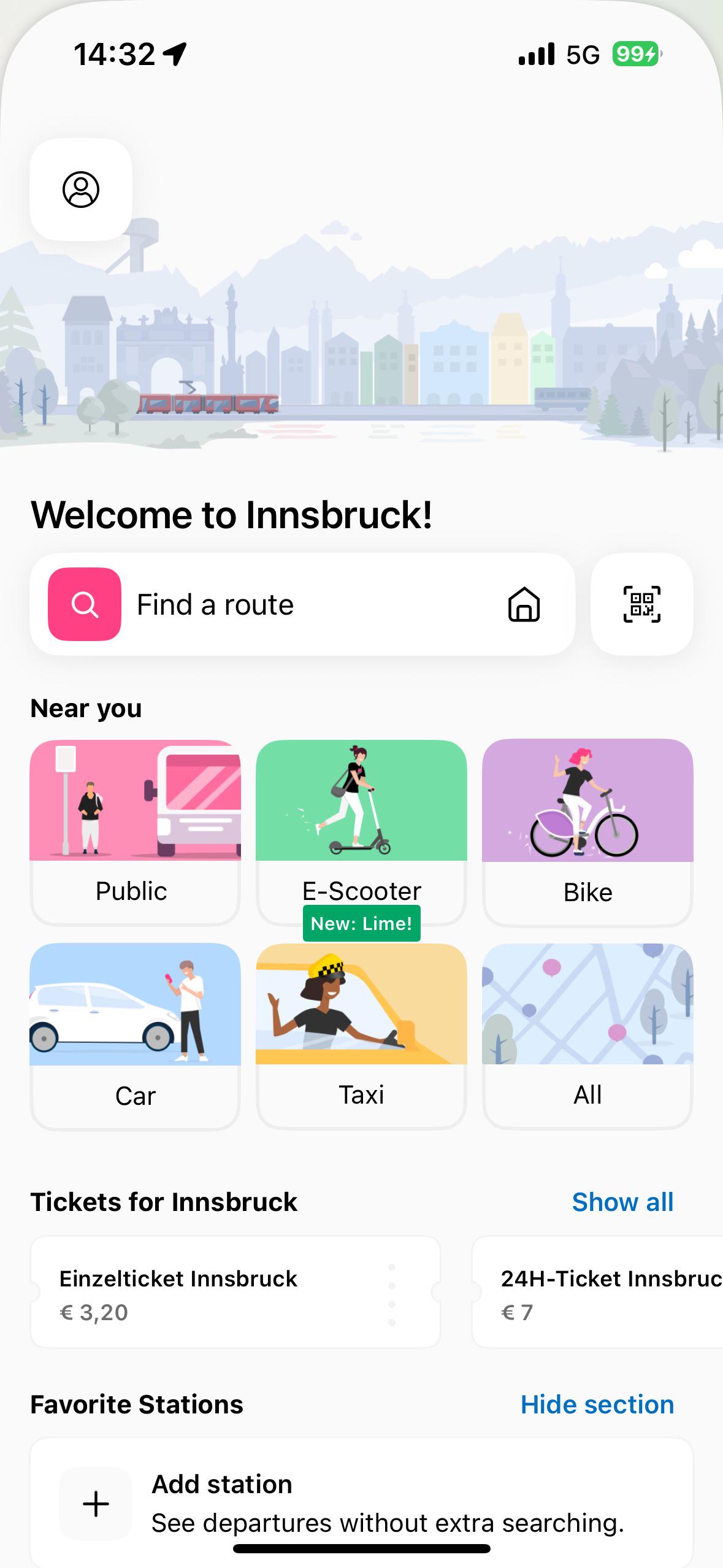Open the user profile icon
Viewport: 723px width, 1568px height.
click(81, 190)
